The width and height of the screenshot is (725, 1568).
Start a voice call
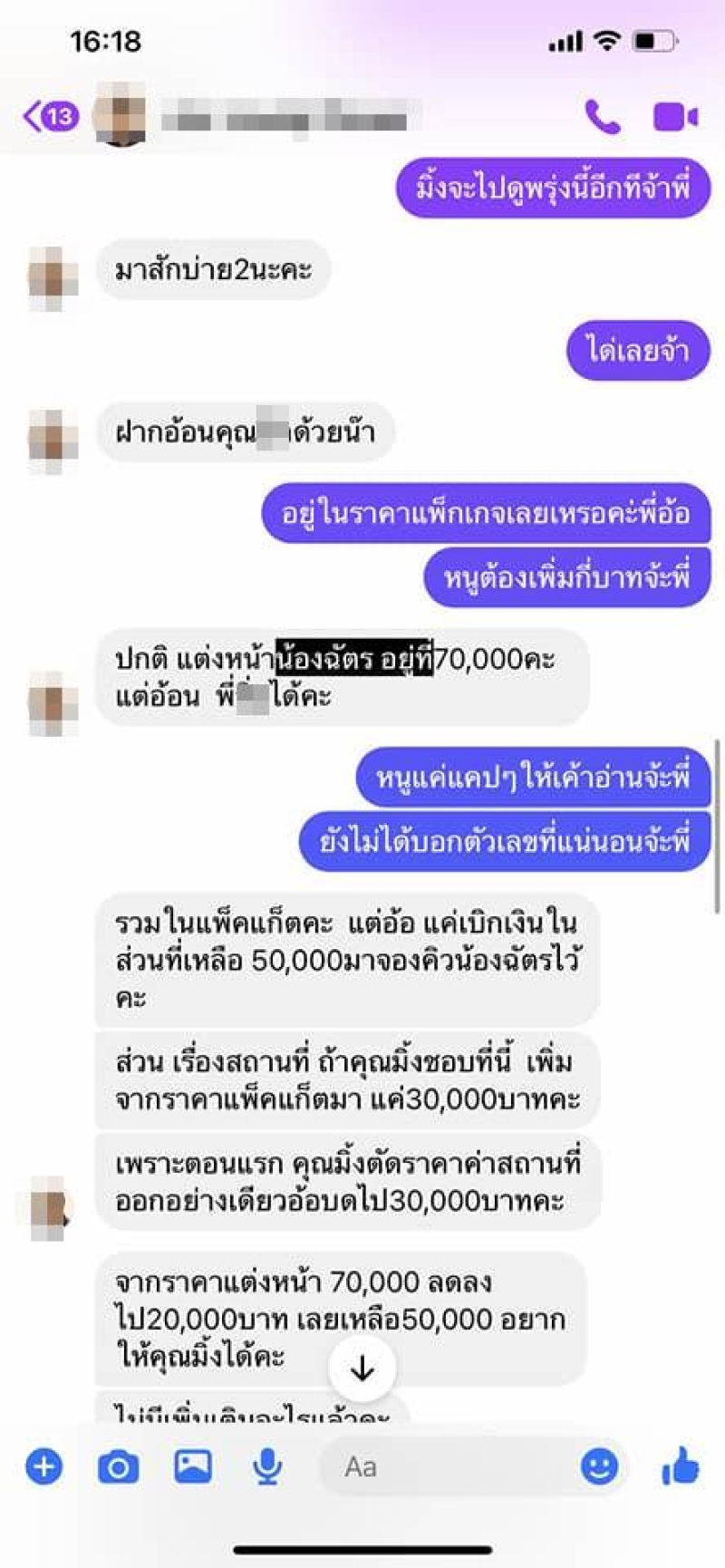(603, 117)
